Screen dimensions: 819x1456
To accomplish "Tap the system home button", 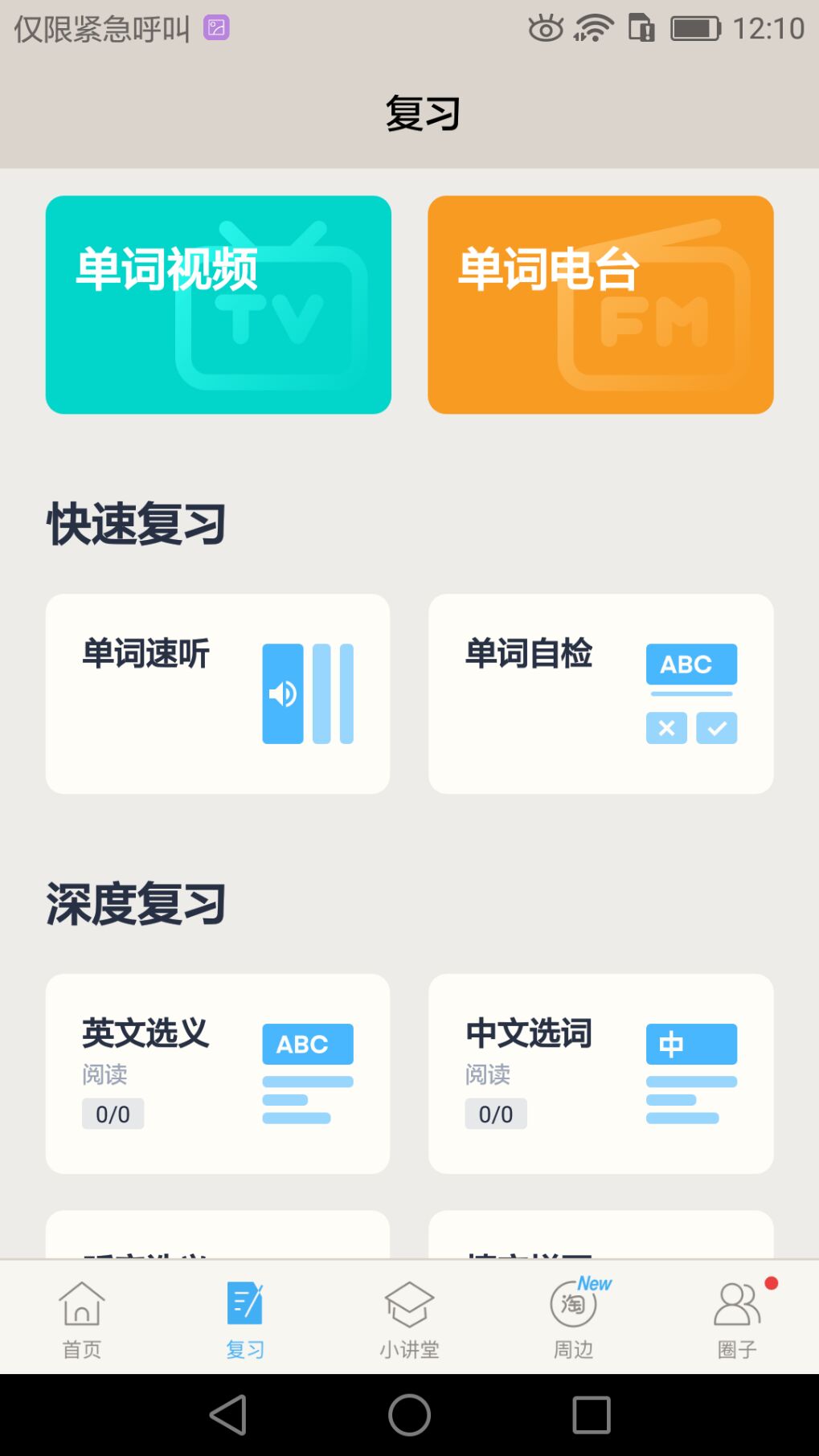I will point(409,1414).
